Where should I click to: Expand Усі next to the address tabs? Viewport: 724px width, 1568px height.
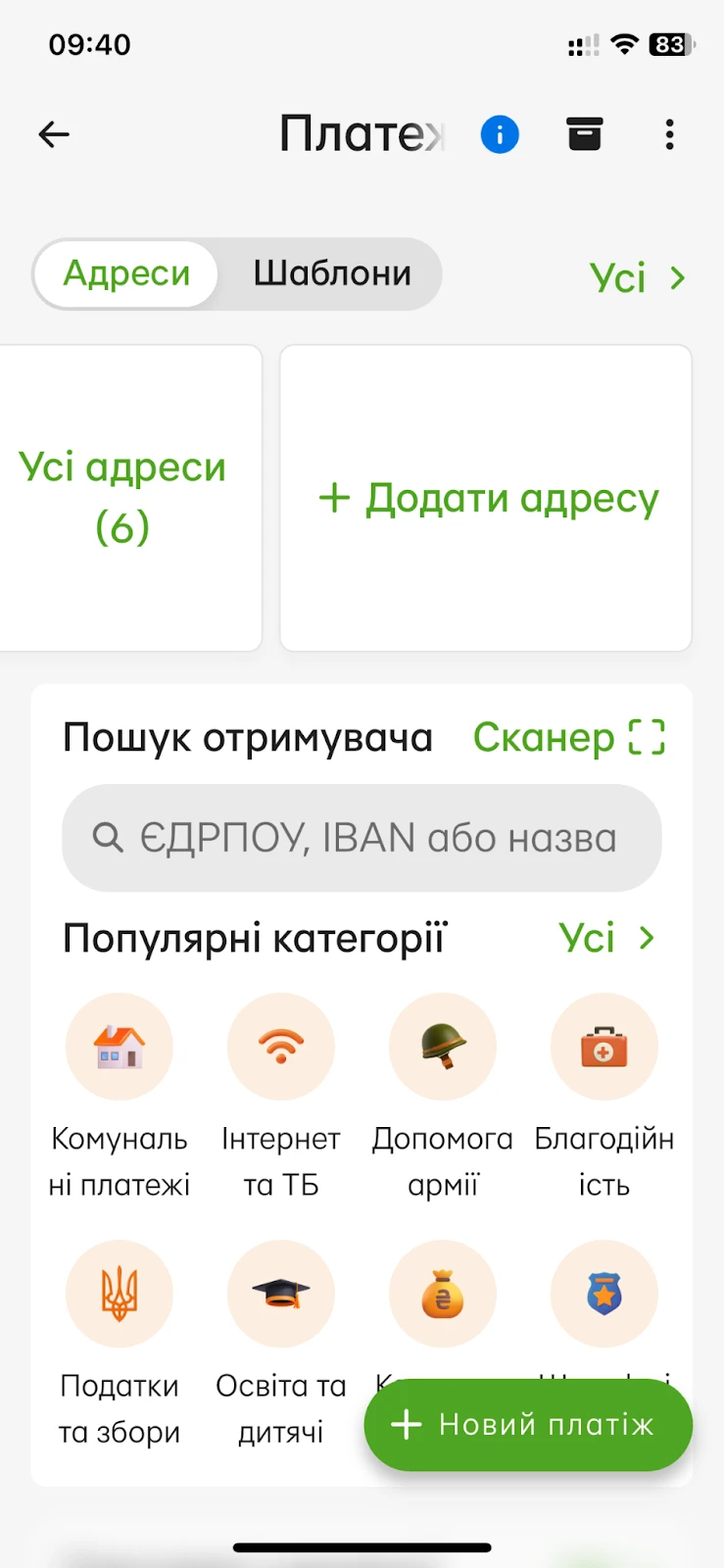(635, 277)
